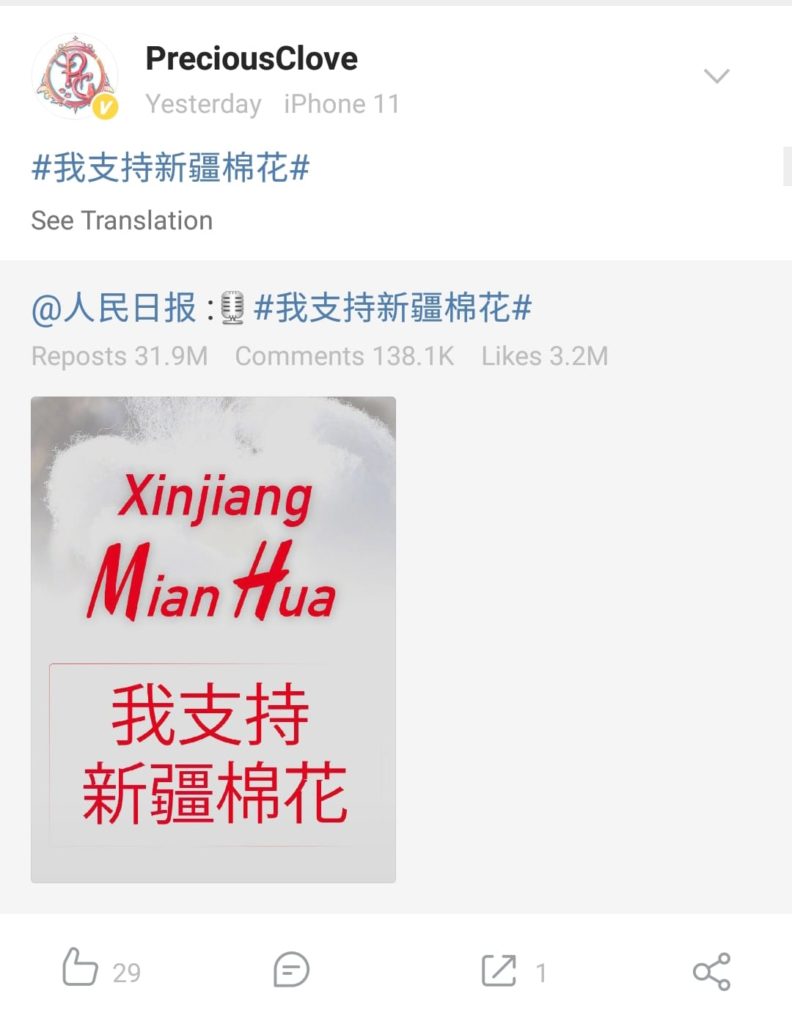Tap See Translation
The height and width of the screenshot is (1024, 792).
pos(121,220)
